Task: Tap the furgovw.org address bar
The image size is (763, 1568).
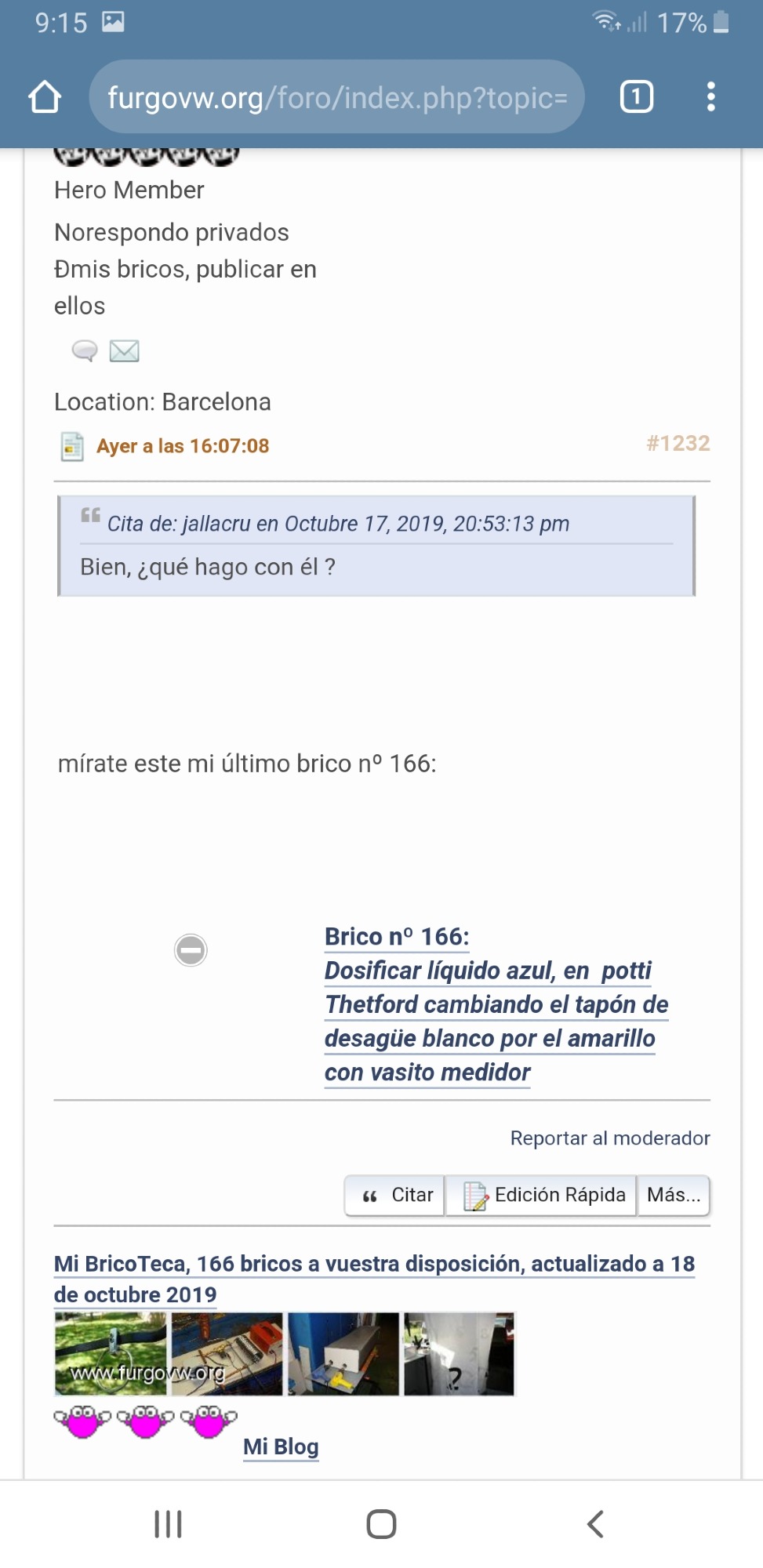Action: tap(337, 97)
